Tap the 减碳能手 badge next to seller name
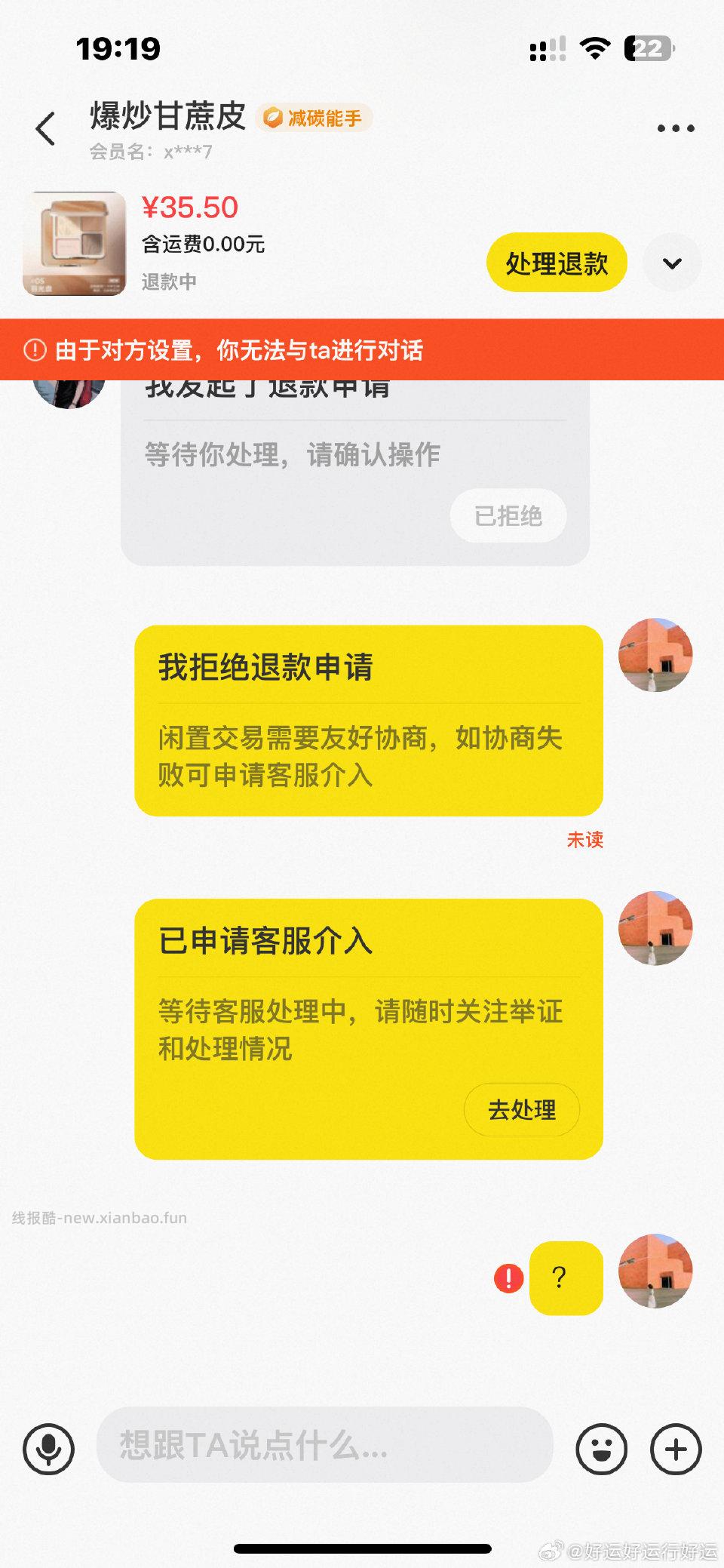 click(314, 118)
